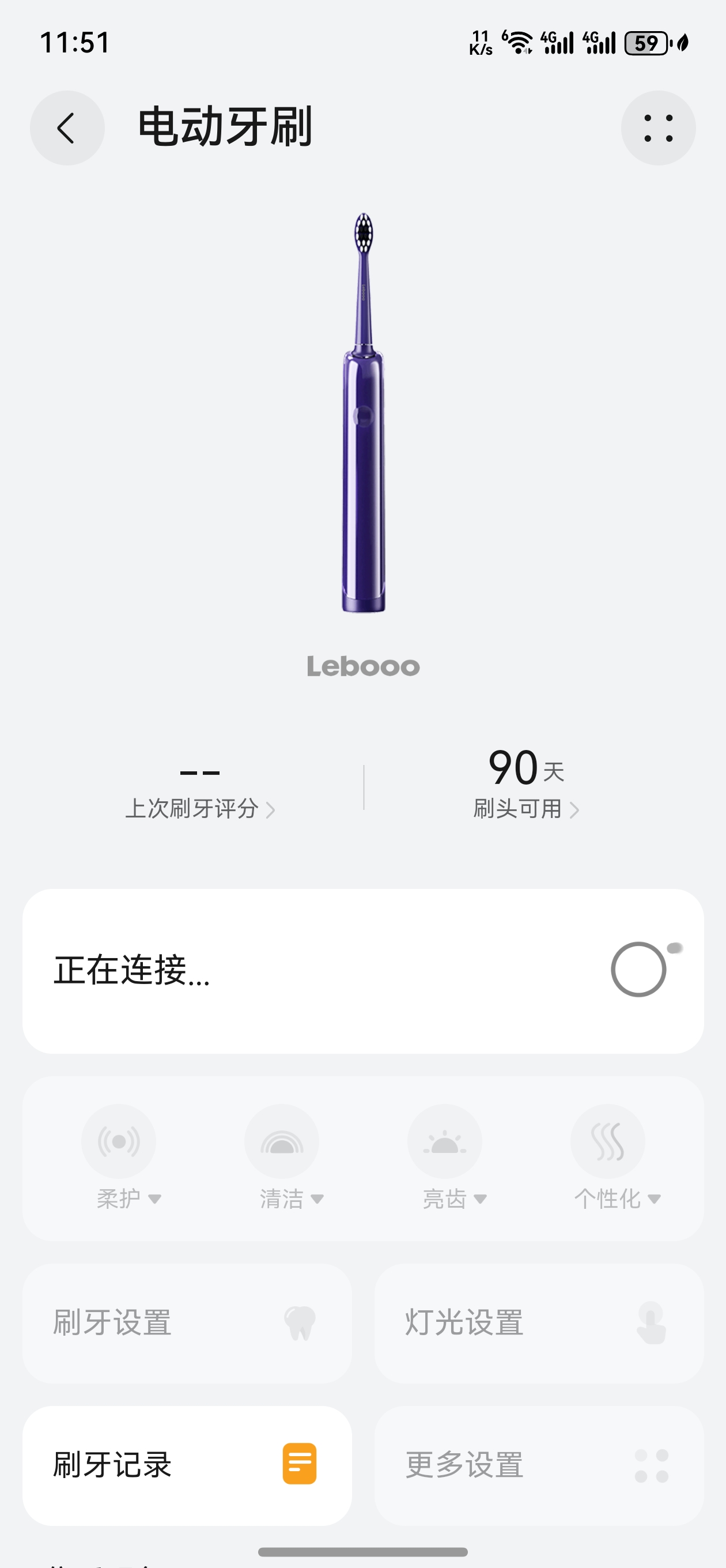Tap the back arrow to leave 电动牙刷 page
This screenshot has height=1568, width=726.
(66, 128)
